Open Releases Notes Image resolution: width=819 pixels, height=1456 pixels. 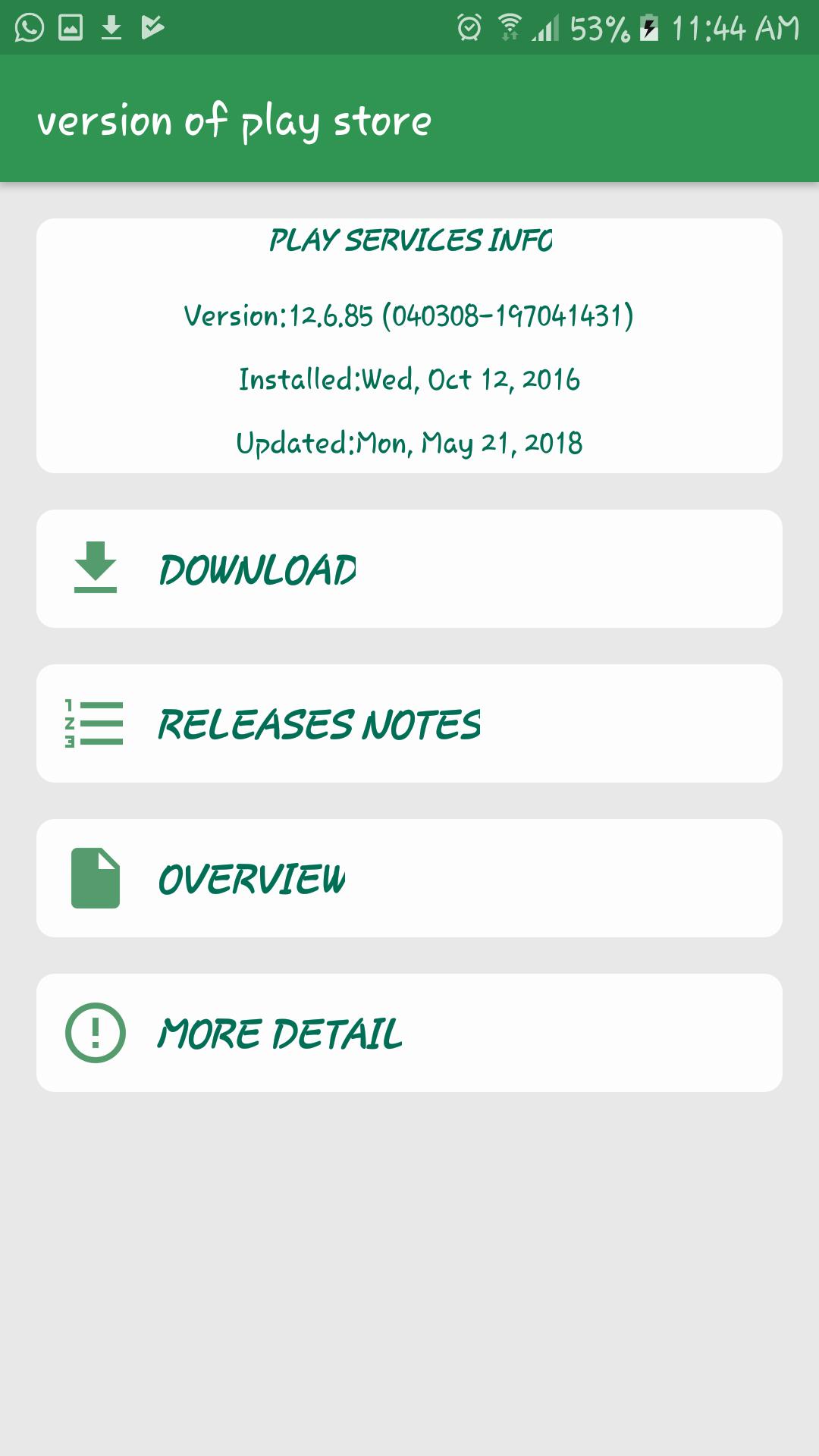pos(409,723)
